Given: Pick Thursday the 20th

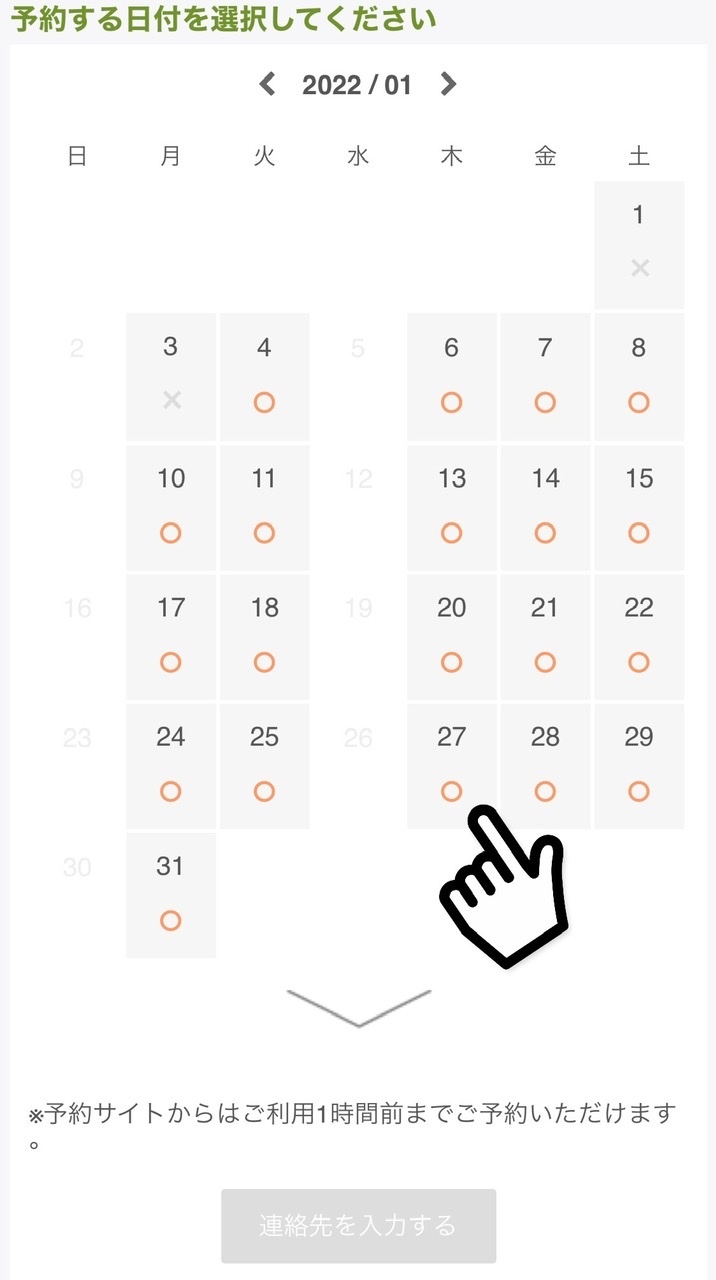Looking at the screenshot, I should point(451,636).
